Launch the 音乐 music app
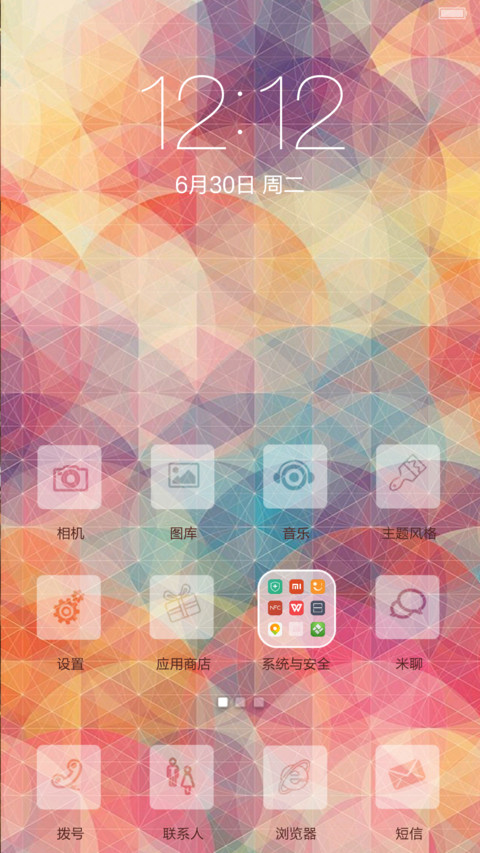480x853 pixels. click(x=295, y=477)
